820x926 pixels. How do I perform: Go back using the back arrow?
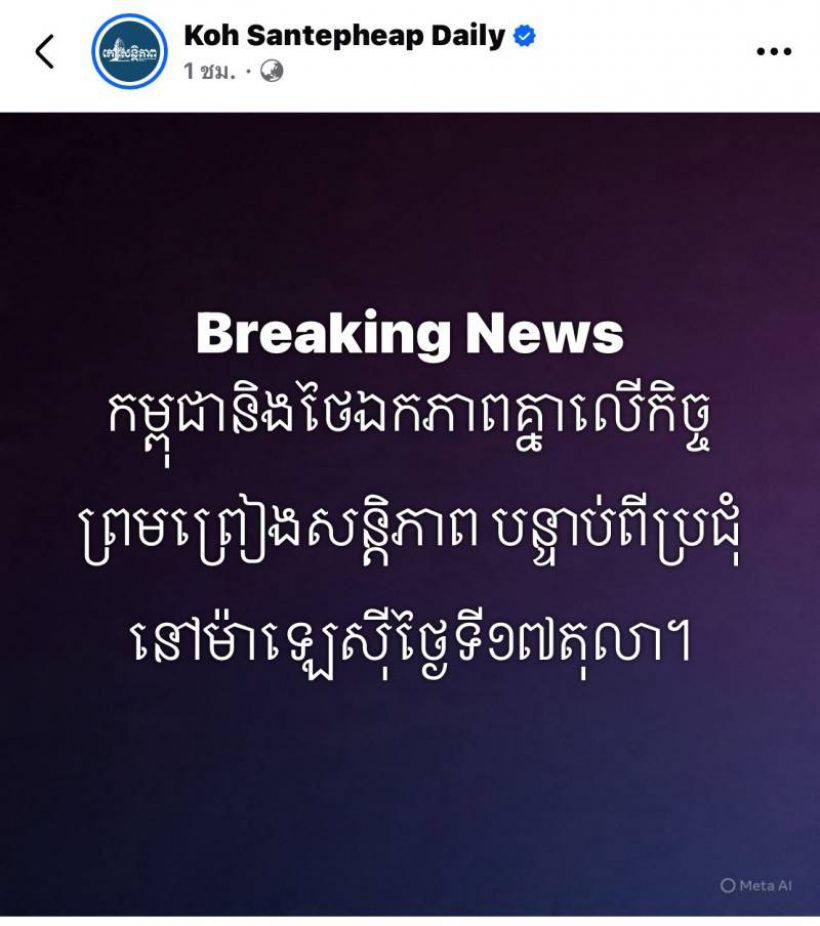[x=44, y=51]
